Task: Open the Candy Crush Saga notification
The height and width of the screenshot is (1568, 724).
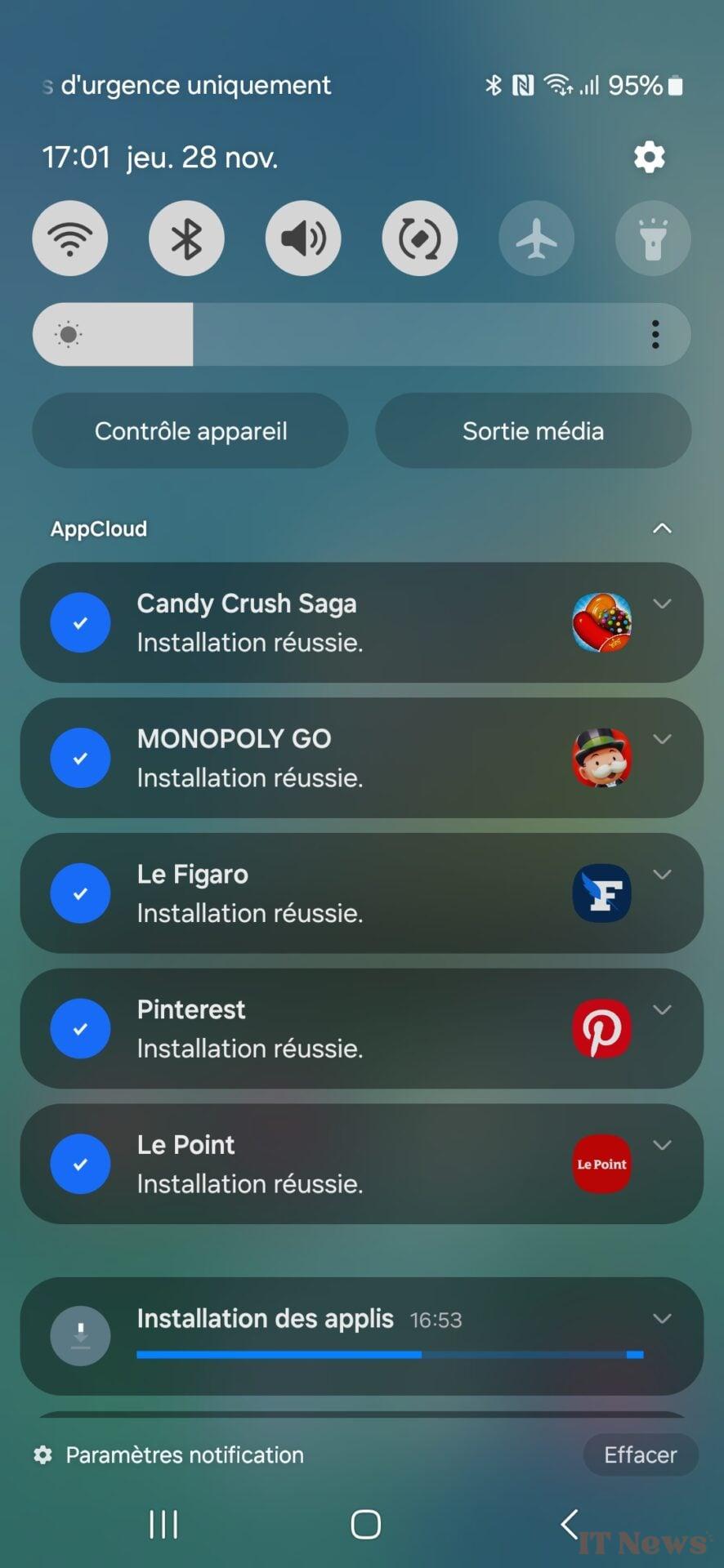Action: (x=327, y=623)
